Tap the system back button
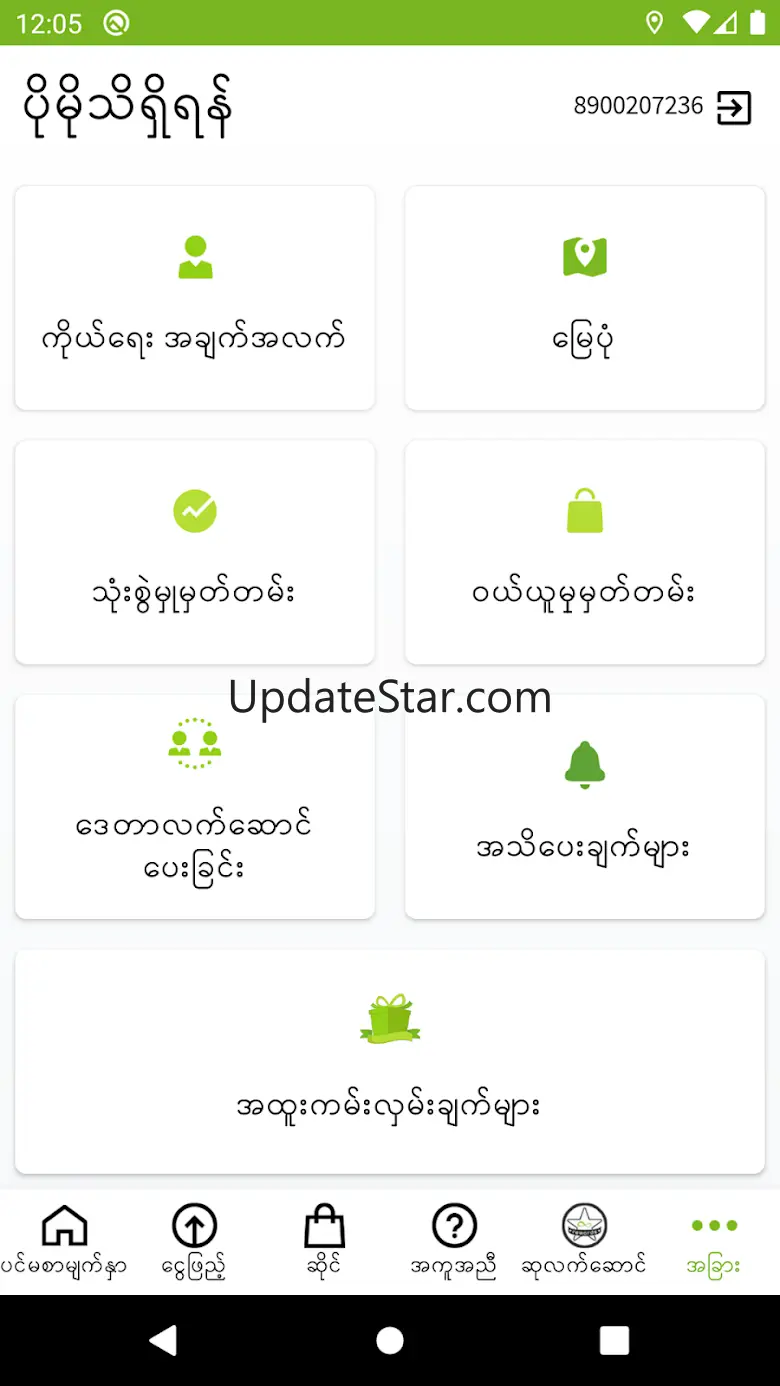Image resolution: width=780 pixels, height=1386 pixels. (x=164, y=1341)
